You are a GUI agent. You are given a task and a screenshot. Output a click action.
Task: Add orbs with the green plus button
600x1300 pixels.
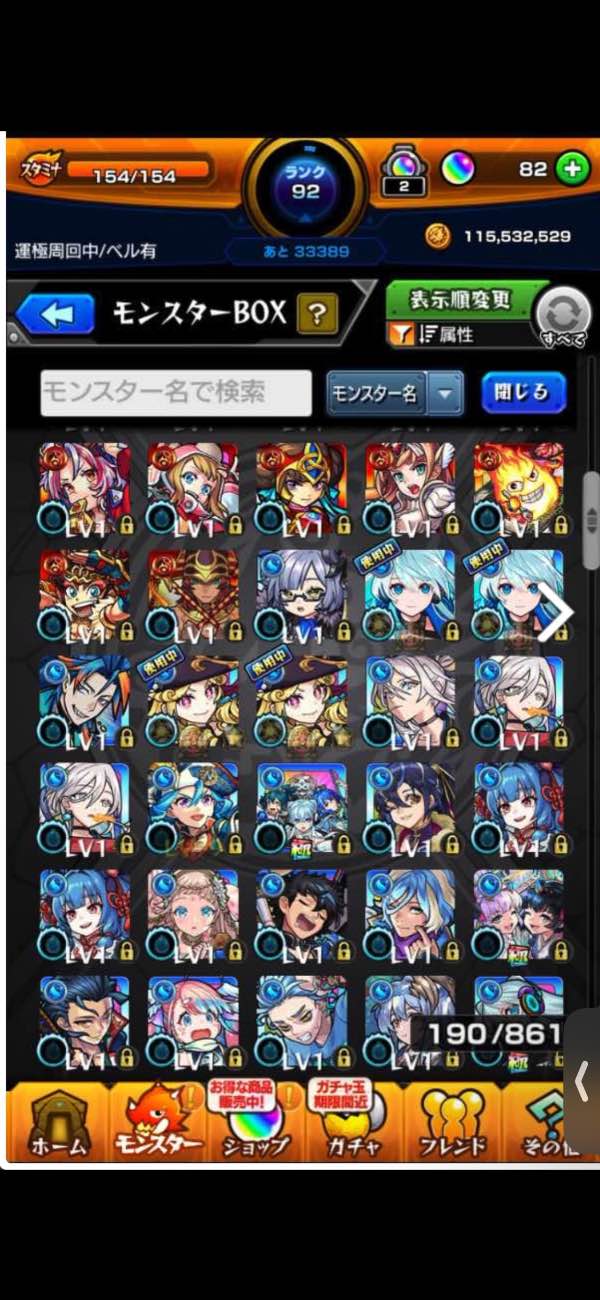pyautogui.click(x=572, y=169)
